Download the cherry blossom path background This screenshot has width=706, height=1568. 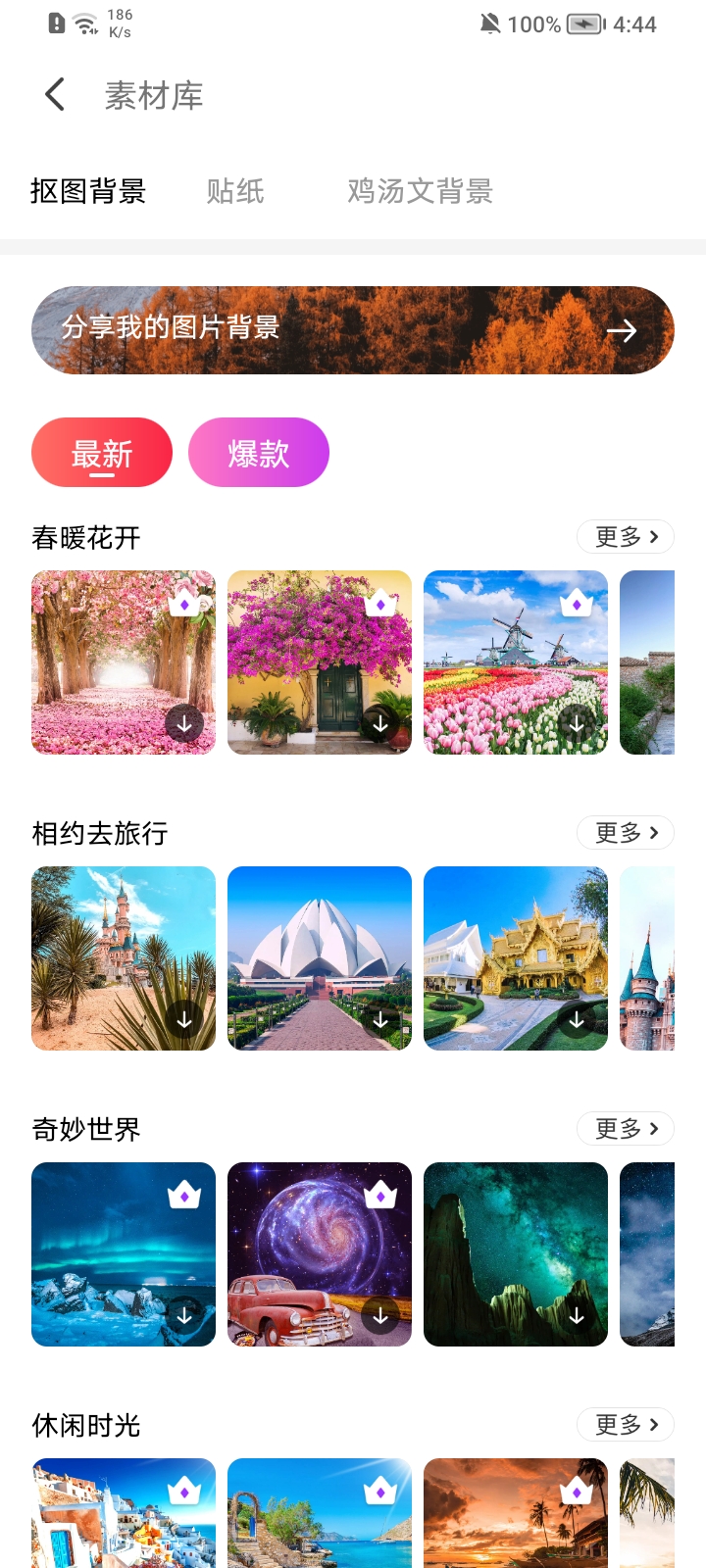click(183, 723)
